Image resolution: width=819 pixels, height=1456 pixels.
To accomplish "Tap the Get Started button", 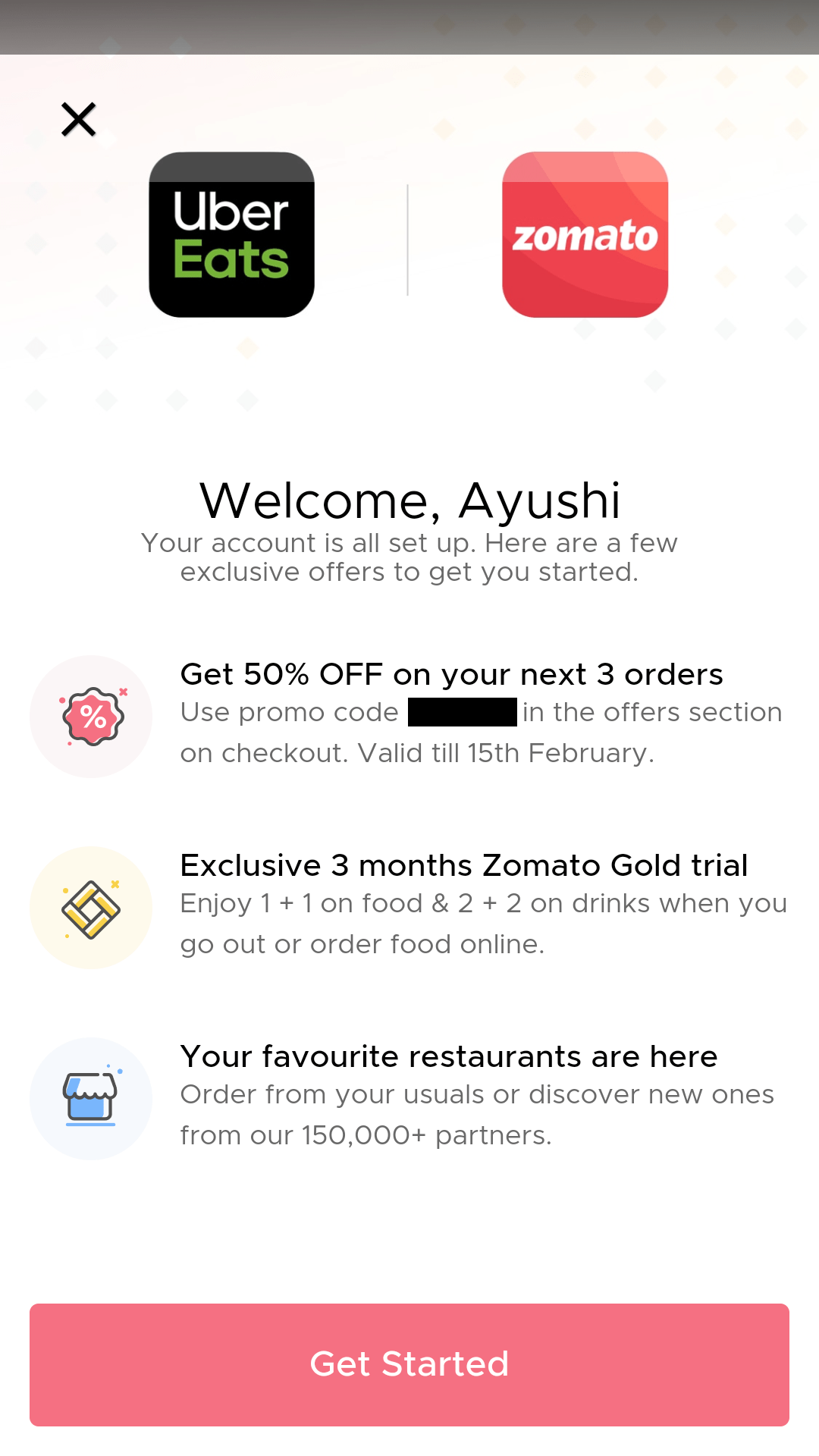I will [x=409, y=1364].
